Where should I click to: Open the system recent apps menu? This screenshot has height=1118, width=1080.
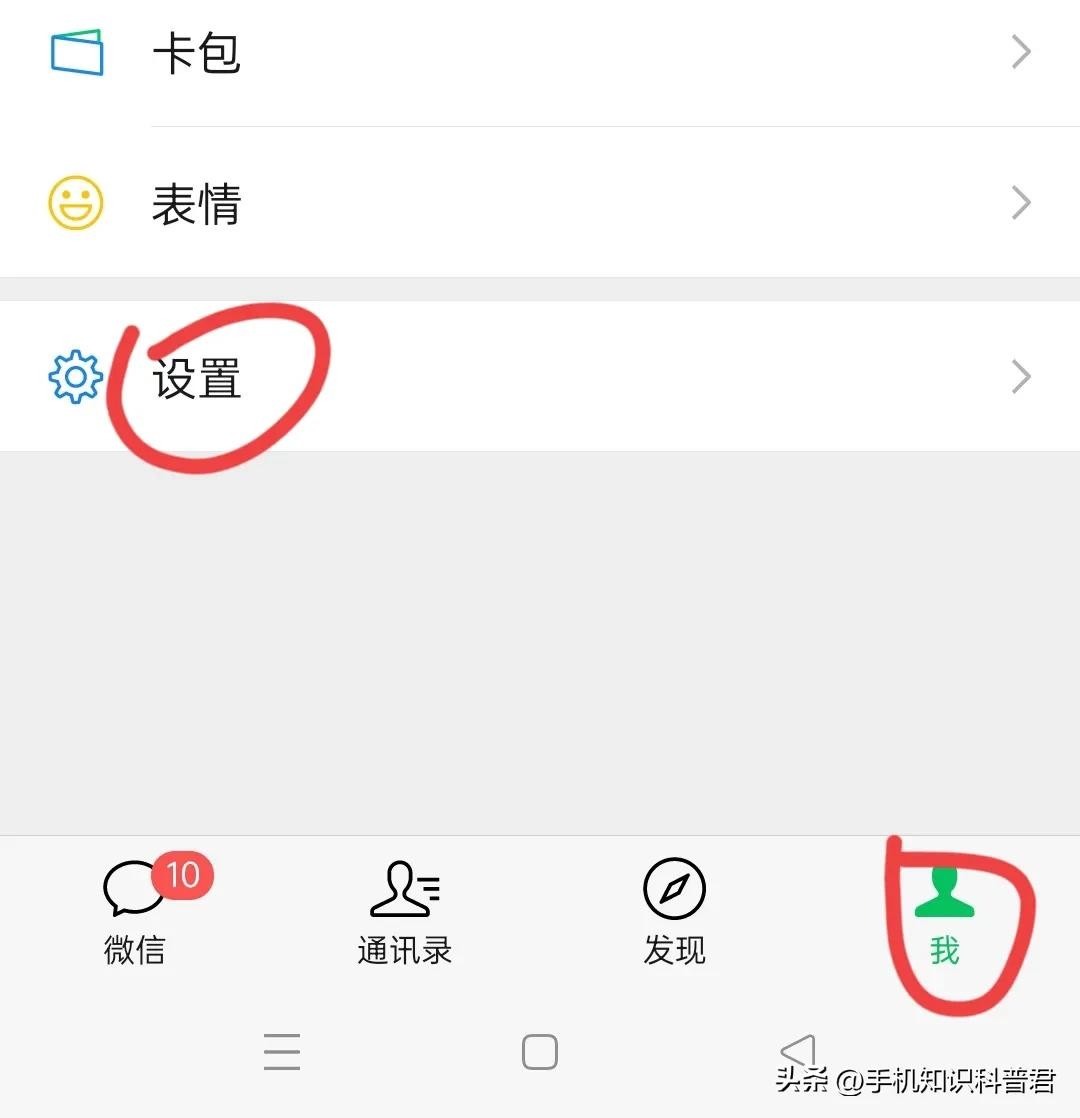pos(282,1052)
